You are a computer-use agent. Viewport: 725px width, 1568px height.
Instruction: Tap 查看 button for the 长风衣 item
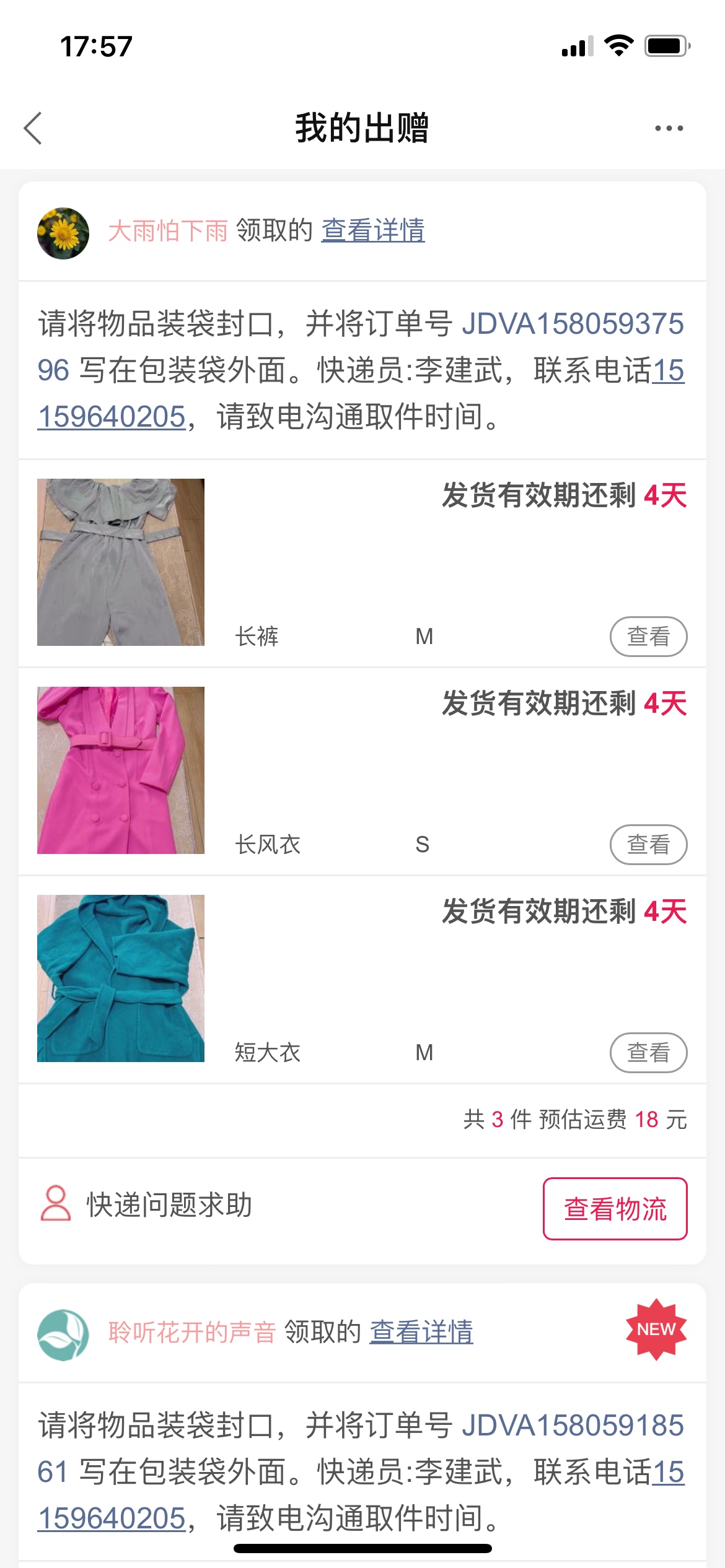(648, 845)
